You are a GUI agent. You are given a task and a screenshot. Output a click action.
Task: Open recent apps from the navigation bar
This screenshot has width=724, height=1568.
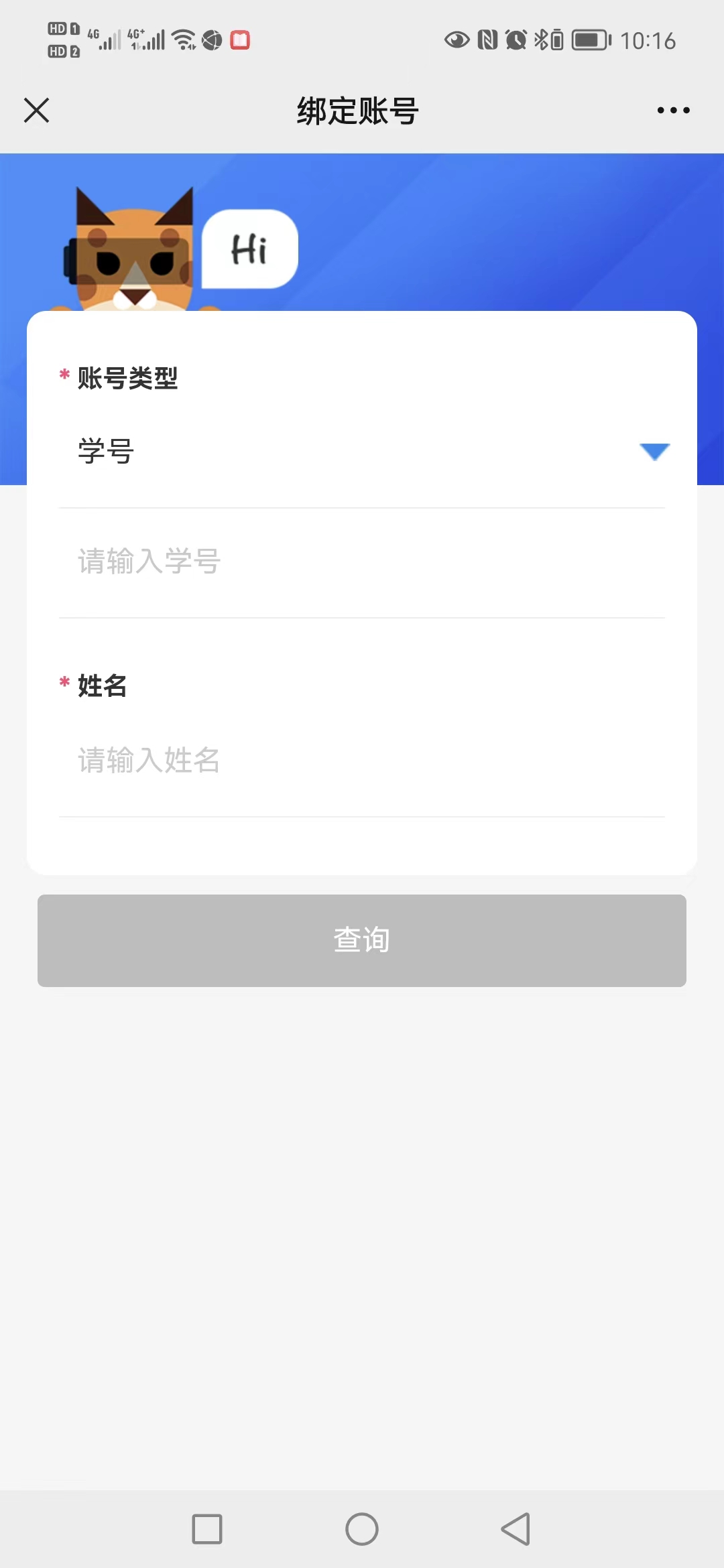207,1529
